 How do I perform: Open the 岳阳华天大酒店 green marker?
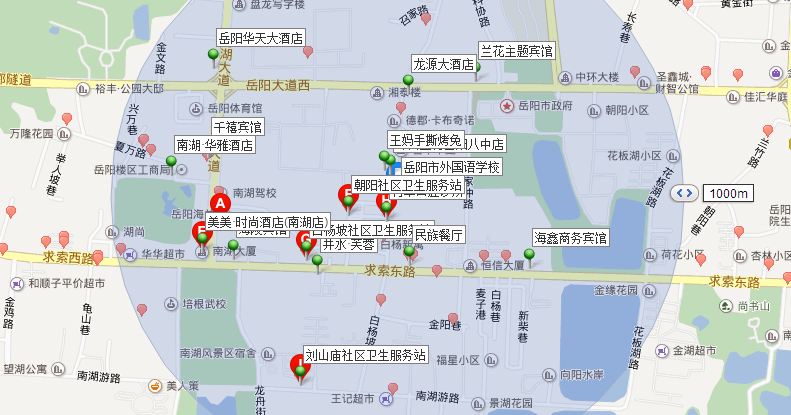[211, 54]
